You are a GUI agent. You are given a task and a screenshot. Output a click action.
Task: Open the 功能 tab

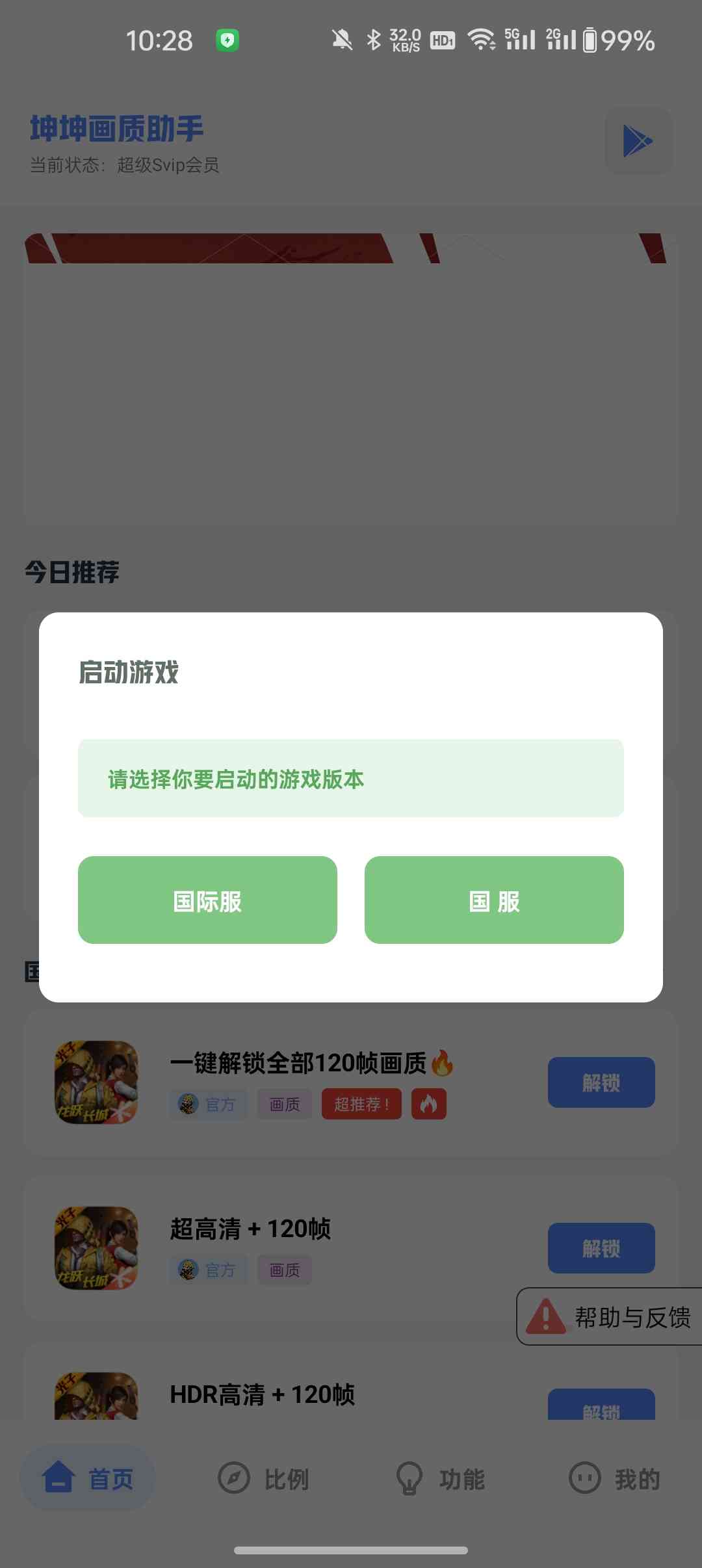(440, 1479)
